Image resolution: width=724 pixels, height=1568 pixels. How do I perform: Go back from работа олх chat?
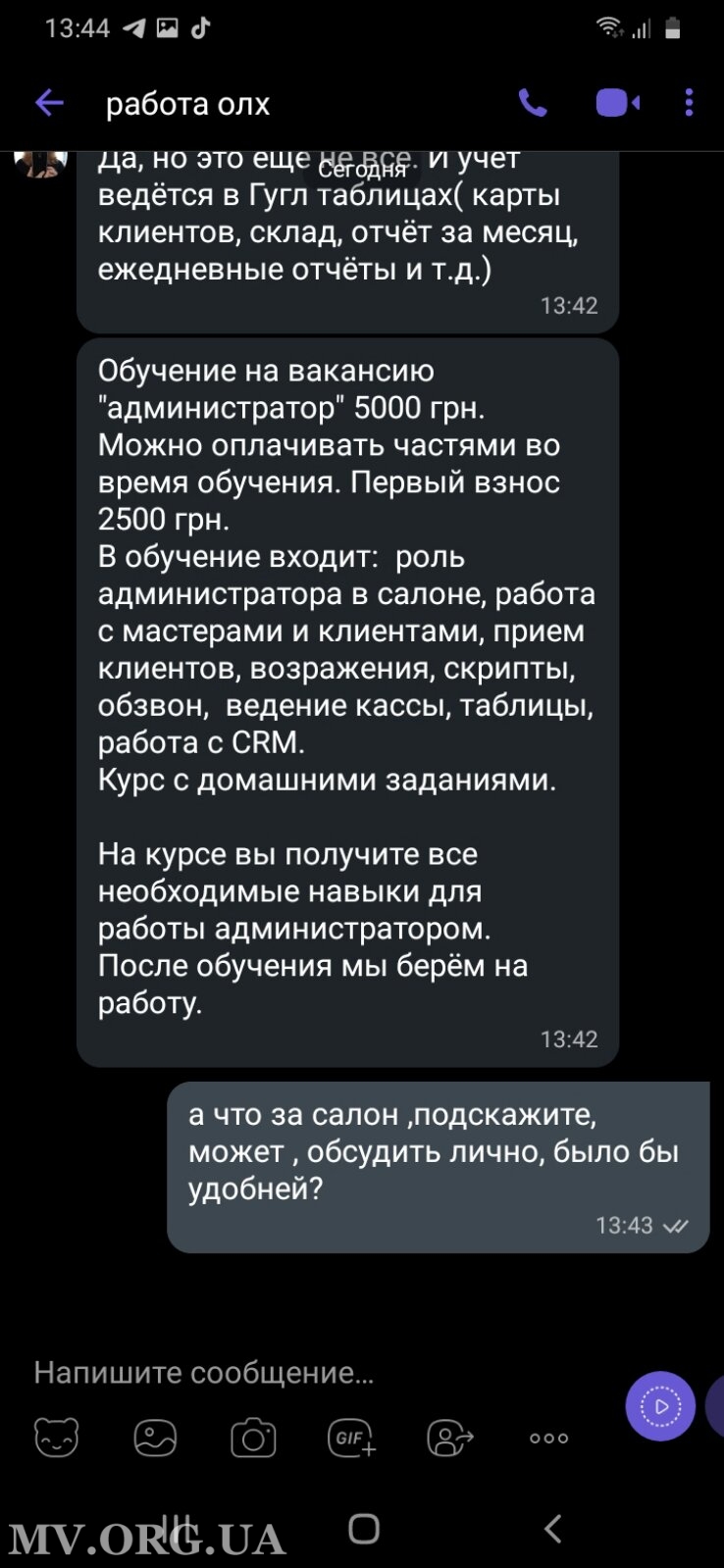pos(49,103)
